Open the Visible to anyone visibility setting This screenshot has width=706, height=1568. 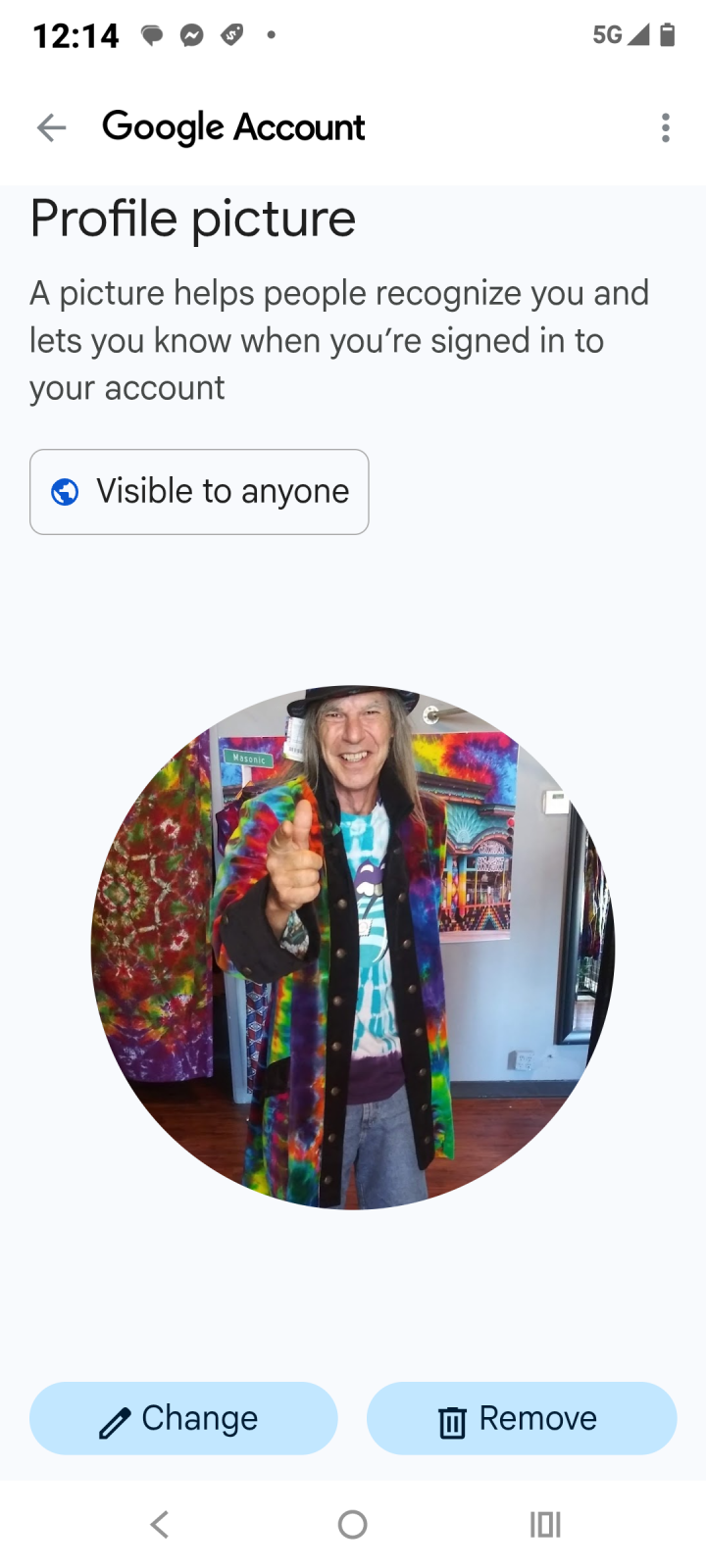[199, 492]
